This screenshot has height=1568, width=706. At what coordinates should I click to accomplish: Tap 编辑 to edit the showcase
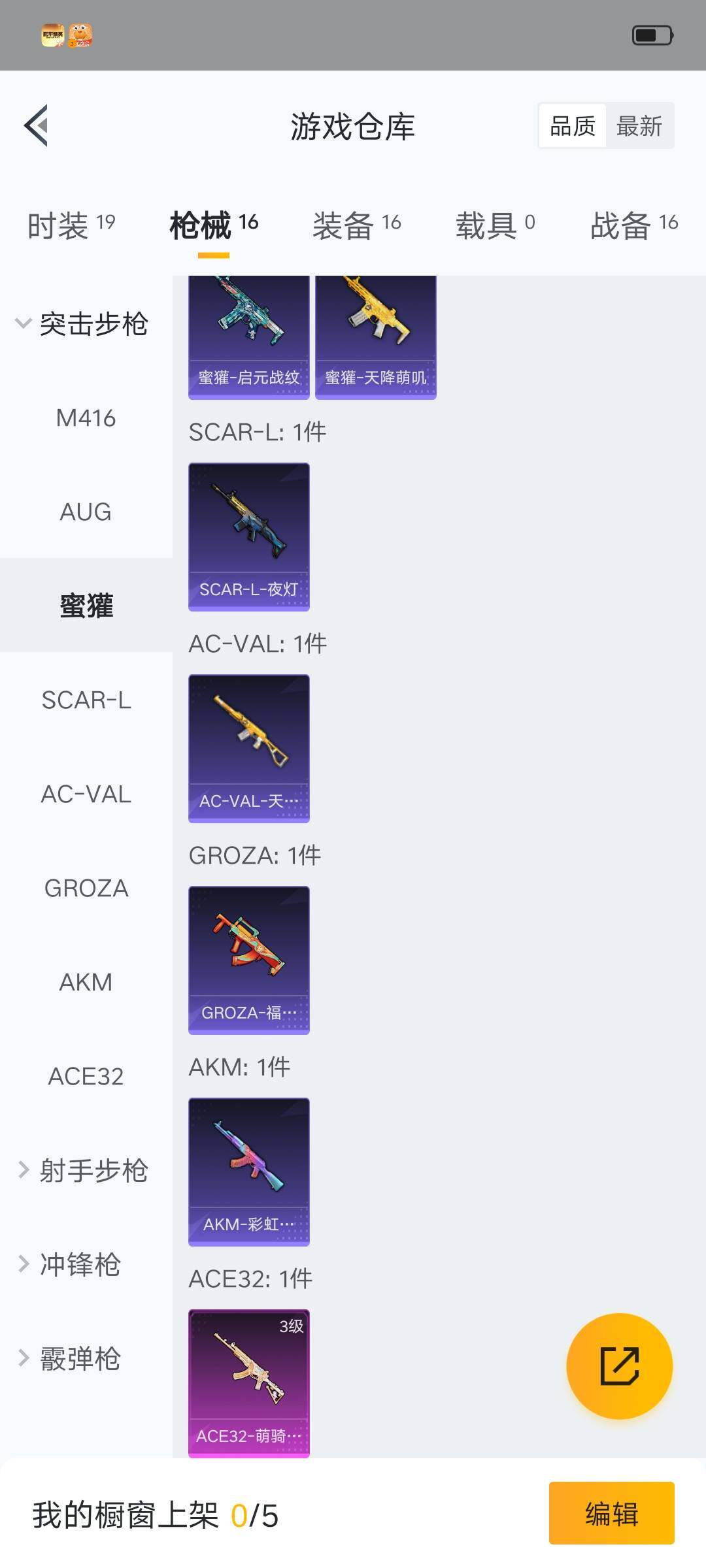click(611, 1513)
